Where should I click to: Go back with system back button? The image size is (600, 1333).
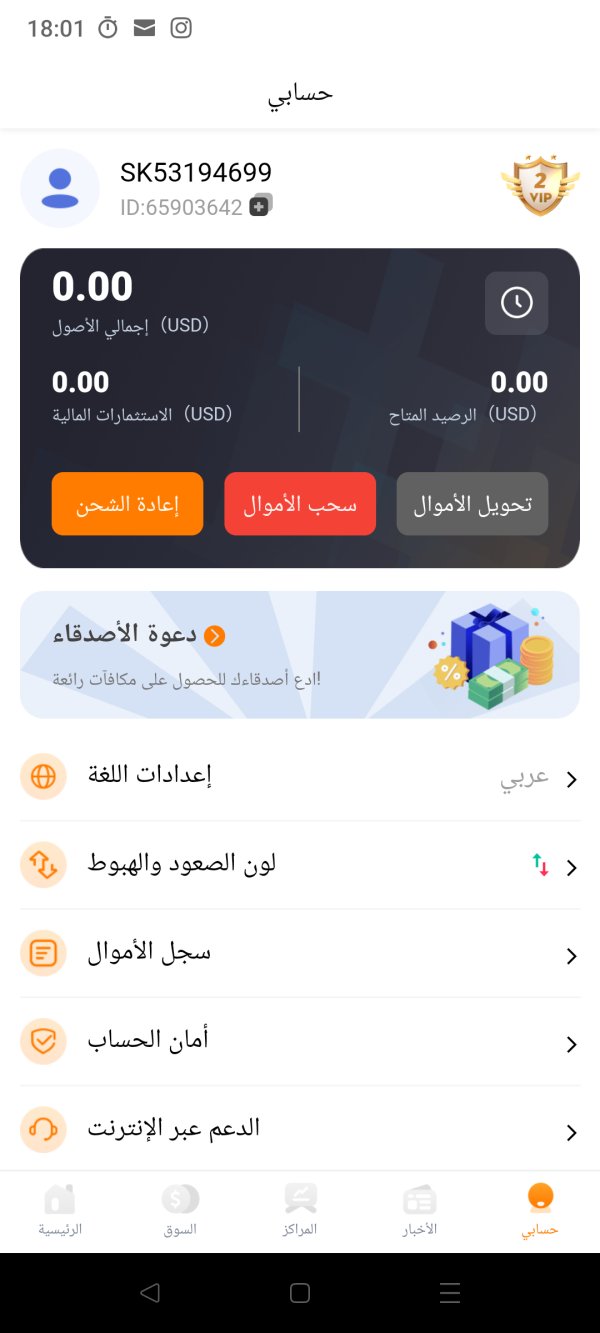click(150, 1292)
